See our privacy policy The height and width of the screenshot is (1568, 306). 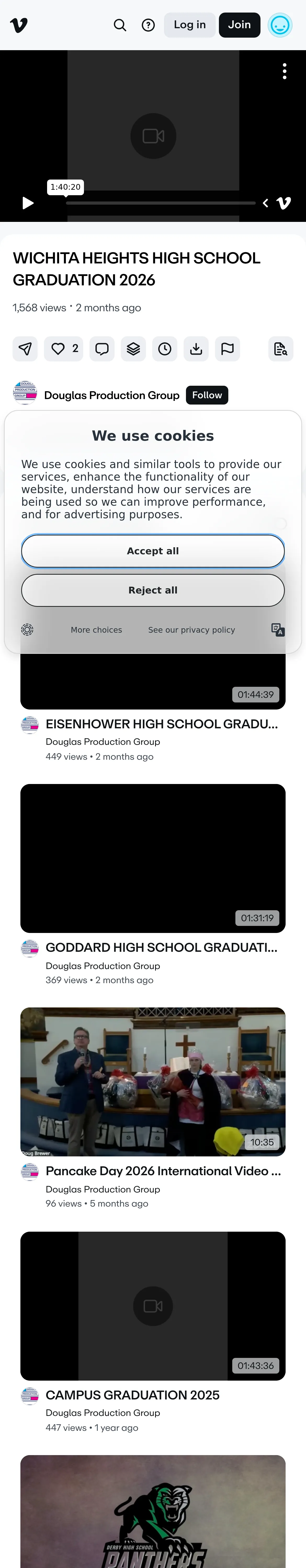click(x=191, y=630)
